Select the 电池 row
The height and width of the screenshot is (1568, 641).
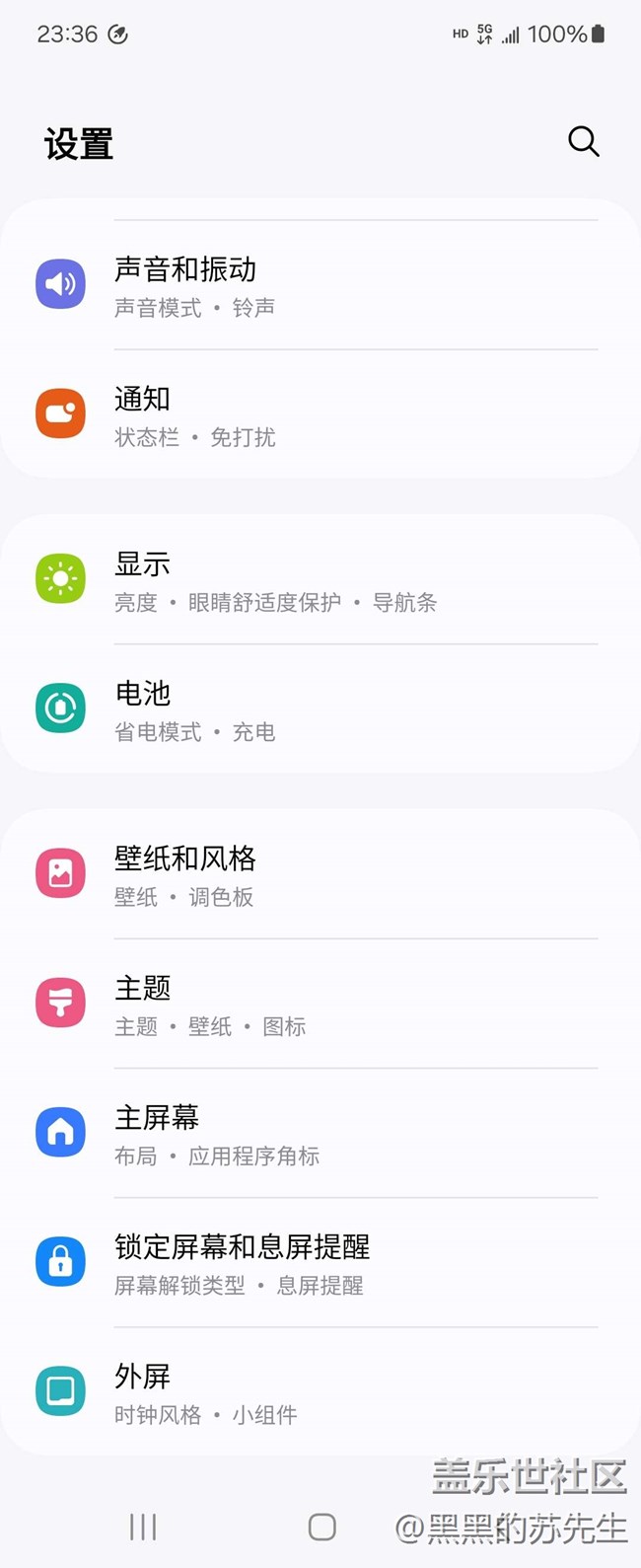320,709
